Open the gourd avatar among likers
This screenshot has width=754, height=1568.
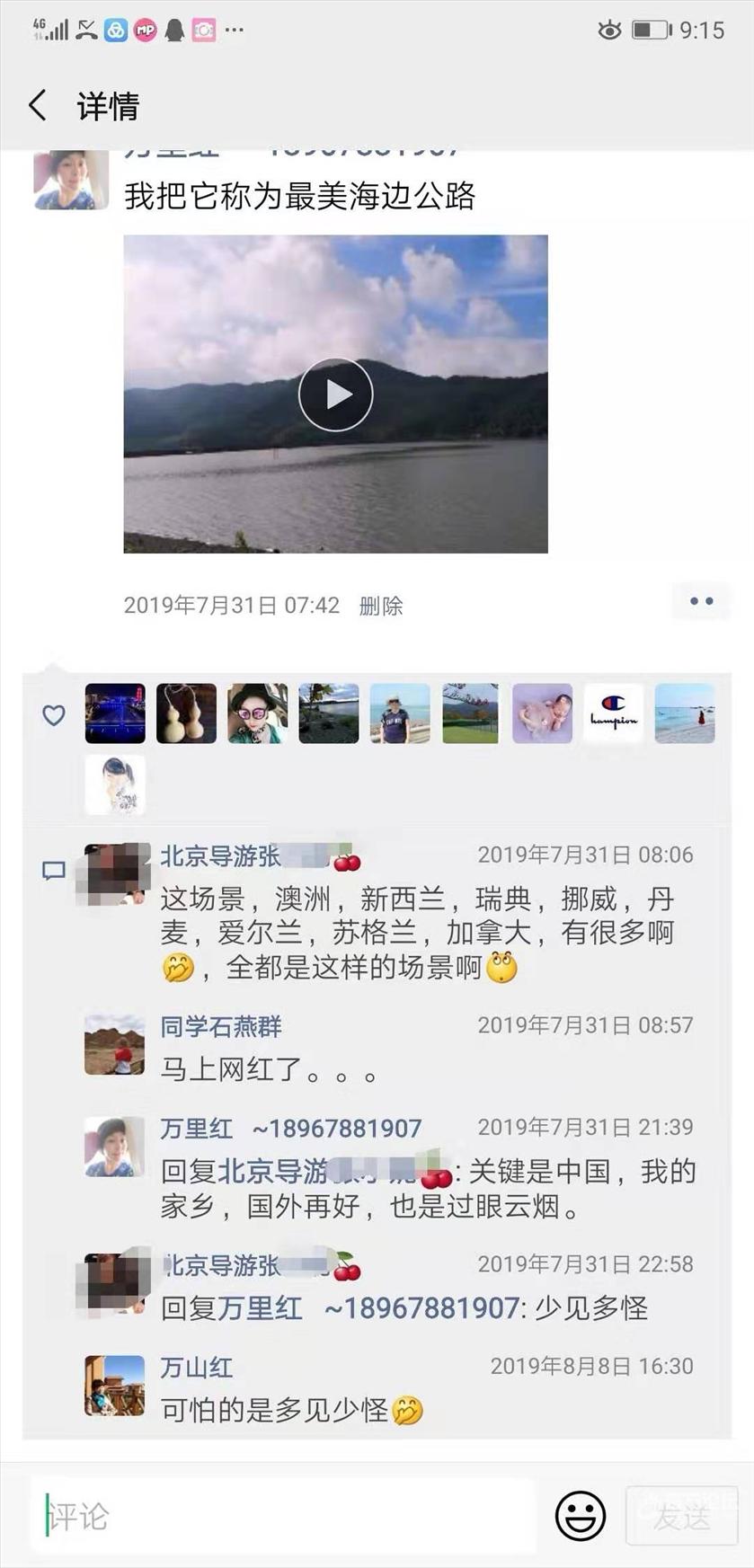click(x=186, y=713)
